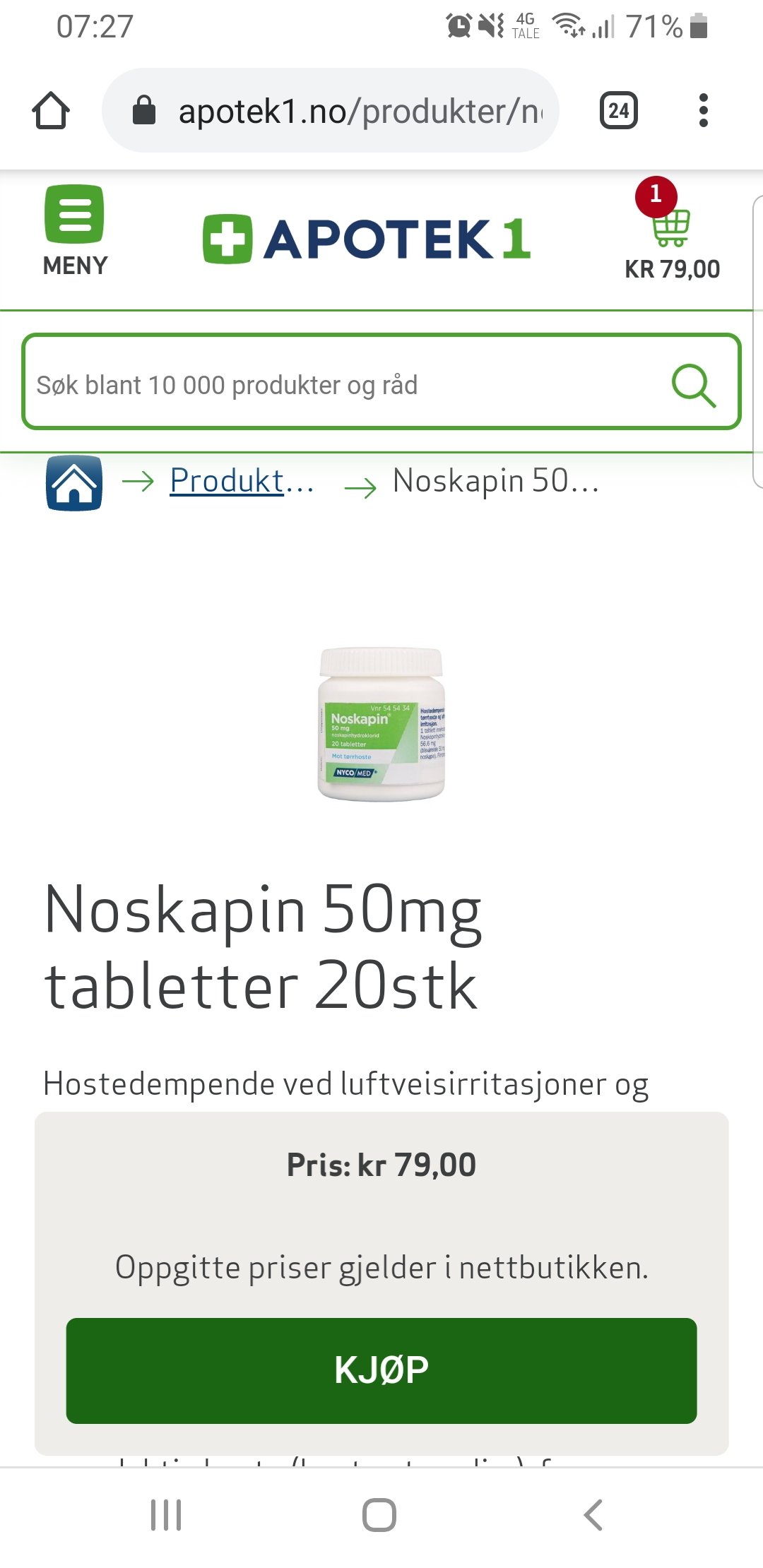Tap the KJØP buy button
Image resolution: width=763 pixels, height=1568 pixels.
(x=381, y=1370)
